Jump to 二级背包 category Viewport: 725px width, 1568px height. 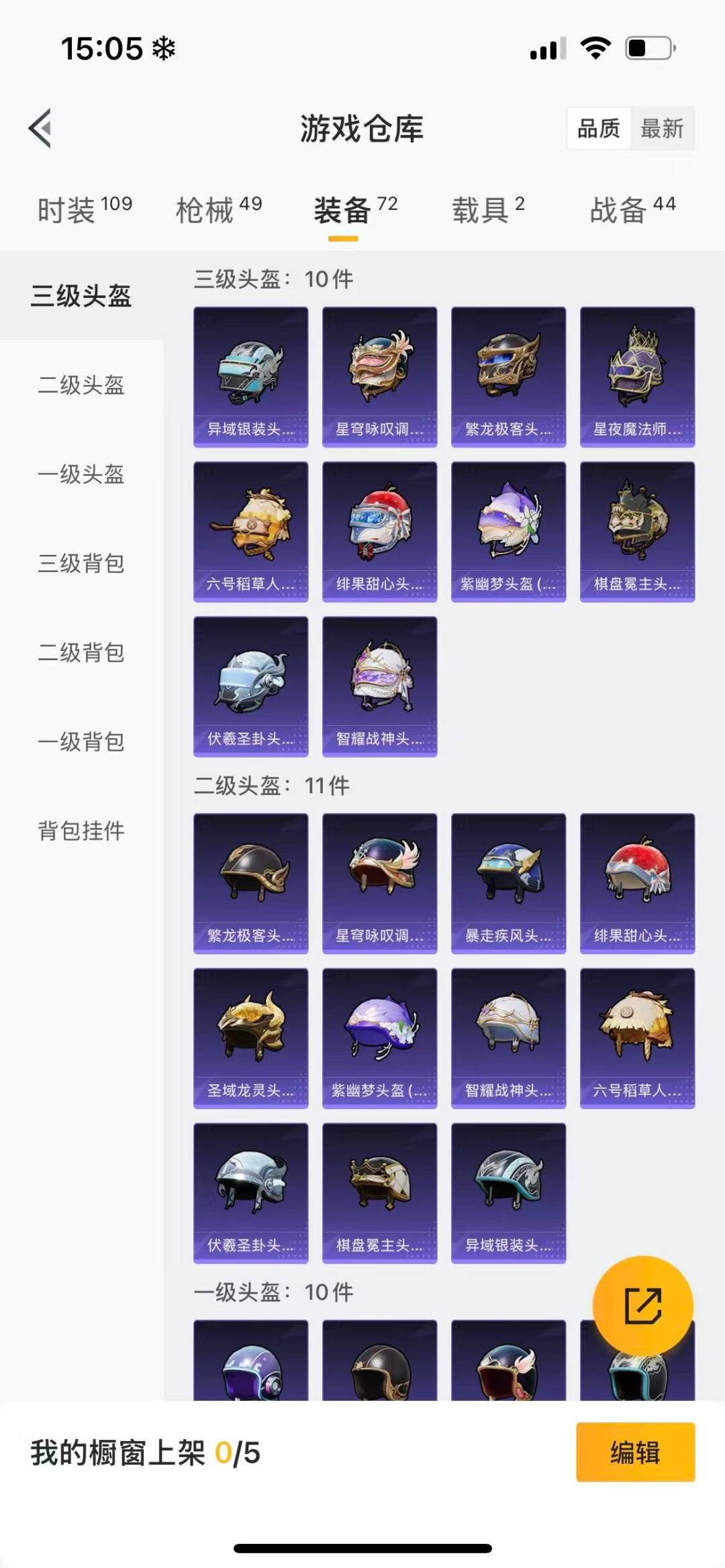(x=81, y=653)
